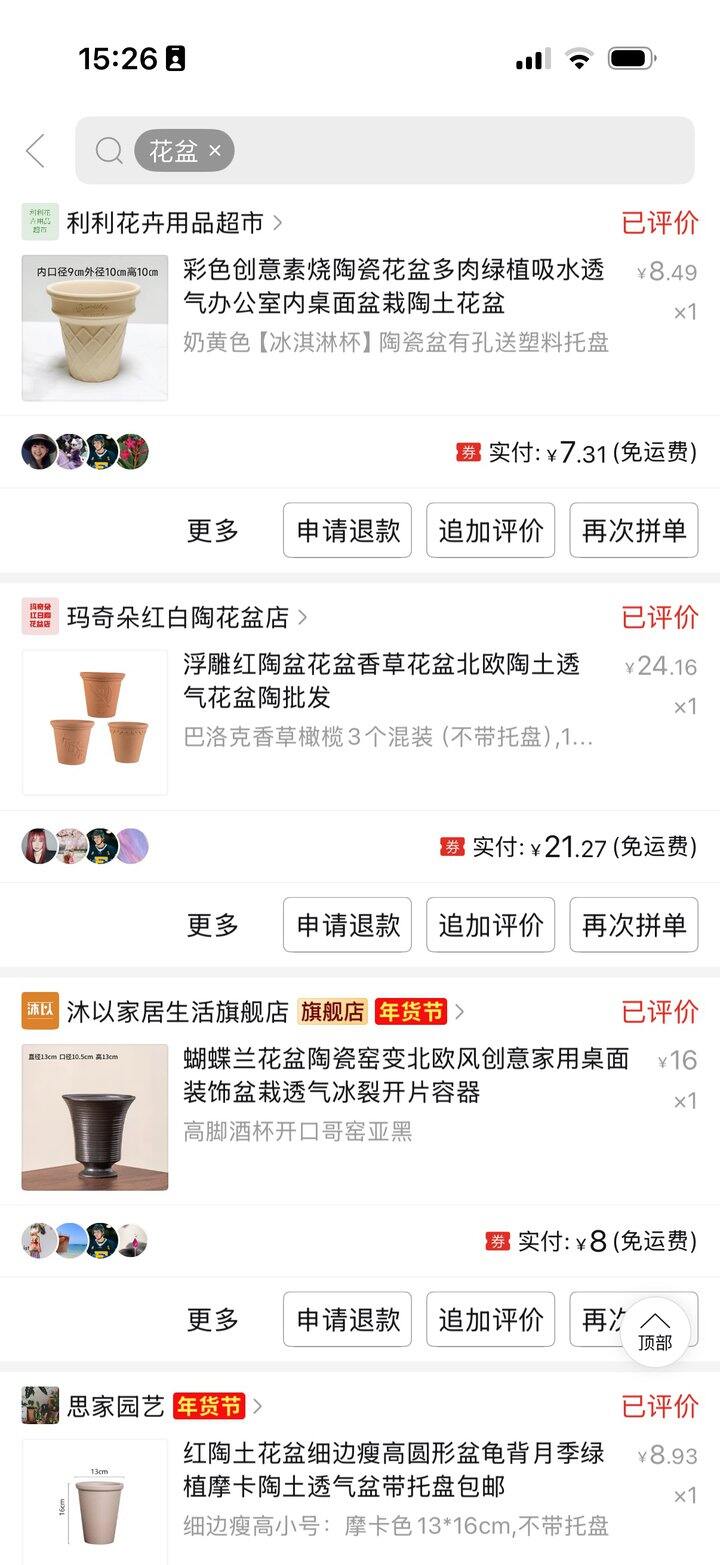Viewport: 720px width, 1565px height.
Task: Apply for a refund on the 玛奇朵红白陶花盆店 order
Action: [x=347, y=925]
